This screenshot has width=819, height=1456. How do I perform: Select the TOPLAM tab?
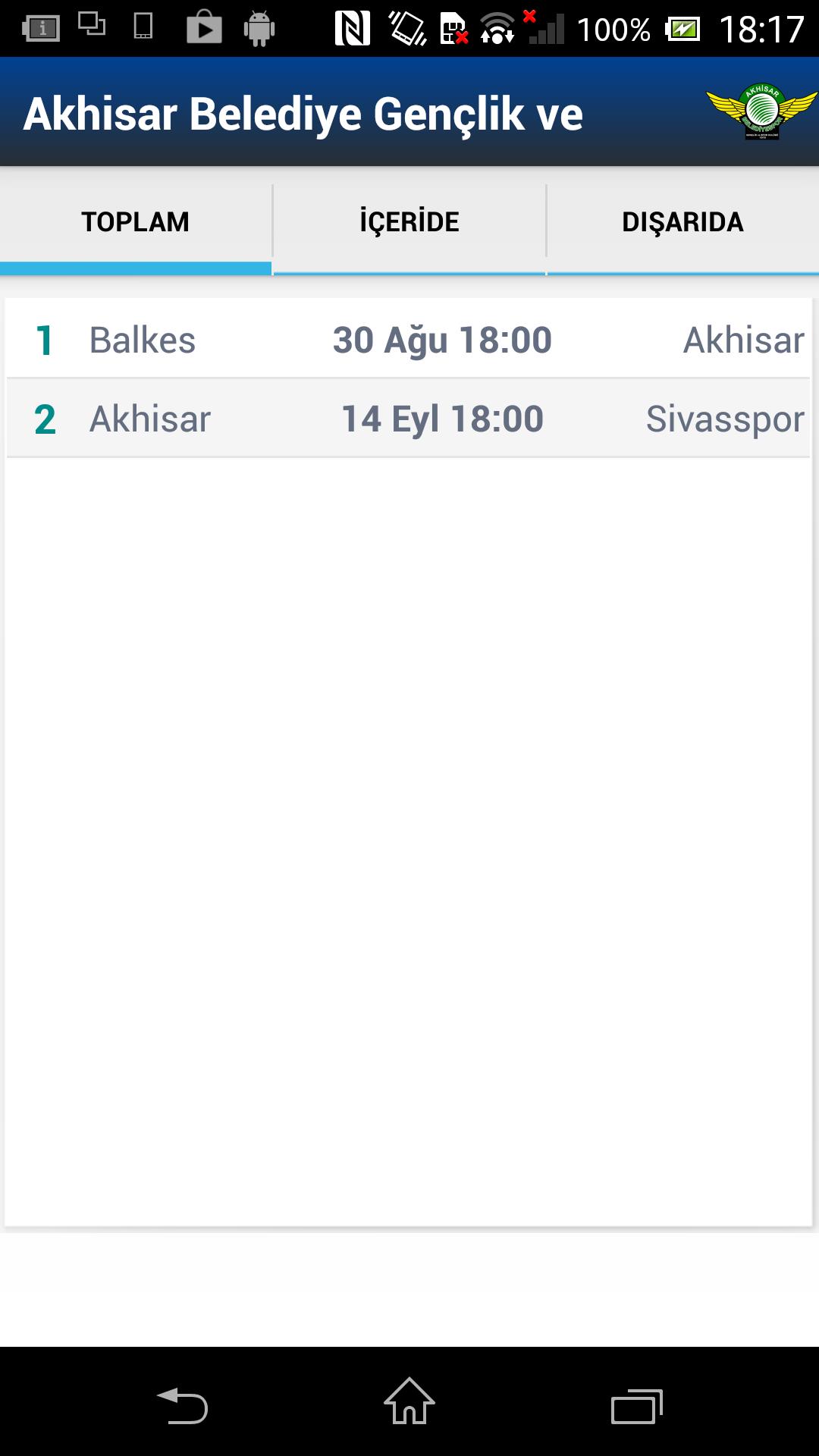tap(135, 221)
